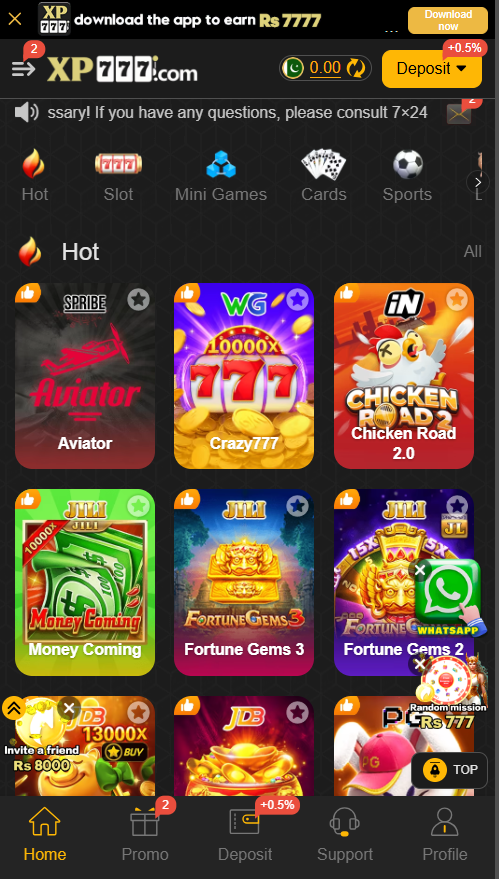499x879 pixels.
Task: Select the Cards category
Action: click(x=324, y=176)
